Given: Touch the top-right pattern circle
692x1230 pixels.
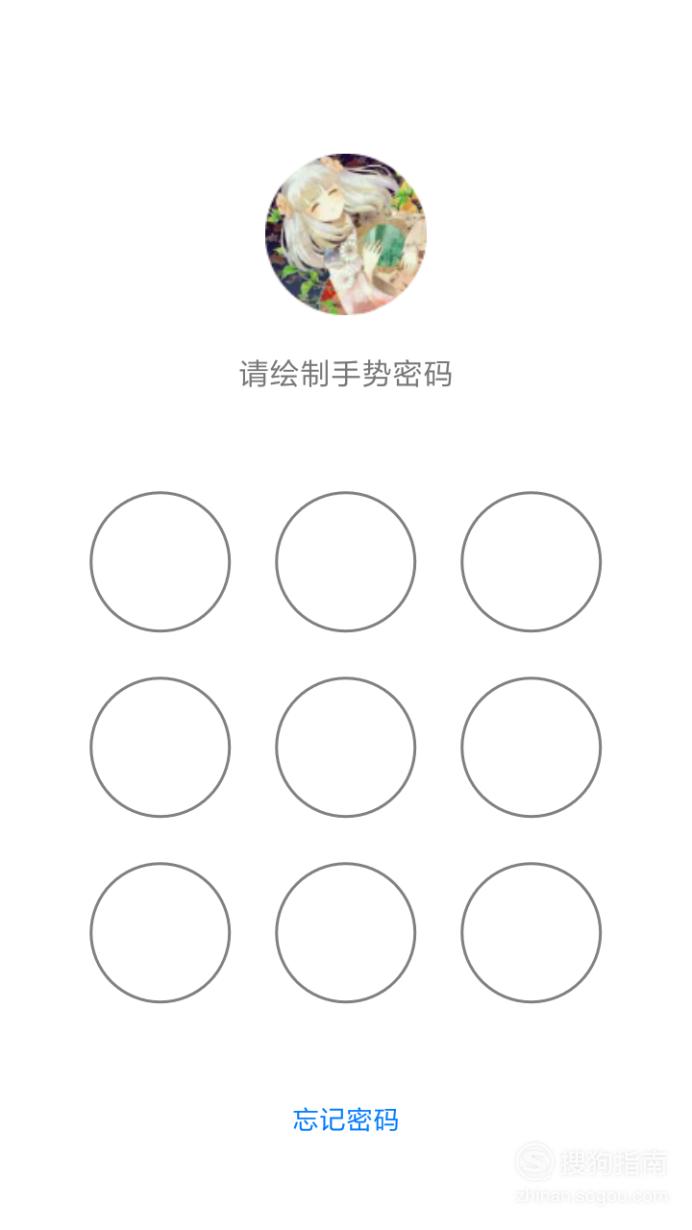Looking at the screenshot, I should point(531,562).
